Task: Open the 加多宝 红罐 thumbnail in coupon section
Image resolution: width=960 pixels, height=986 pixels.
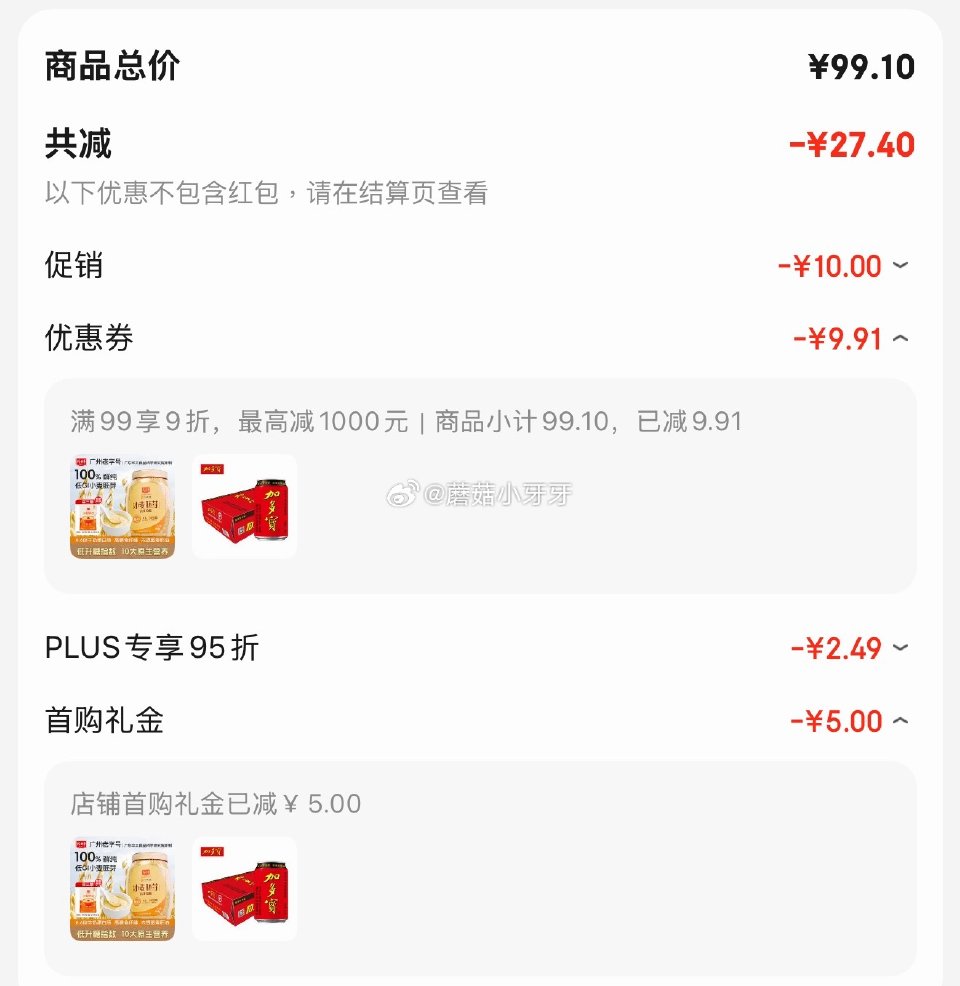Action: pyautogui.click(x=244, y=506)
